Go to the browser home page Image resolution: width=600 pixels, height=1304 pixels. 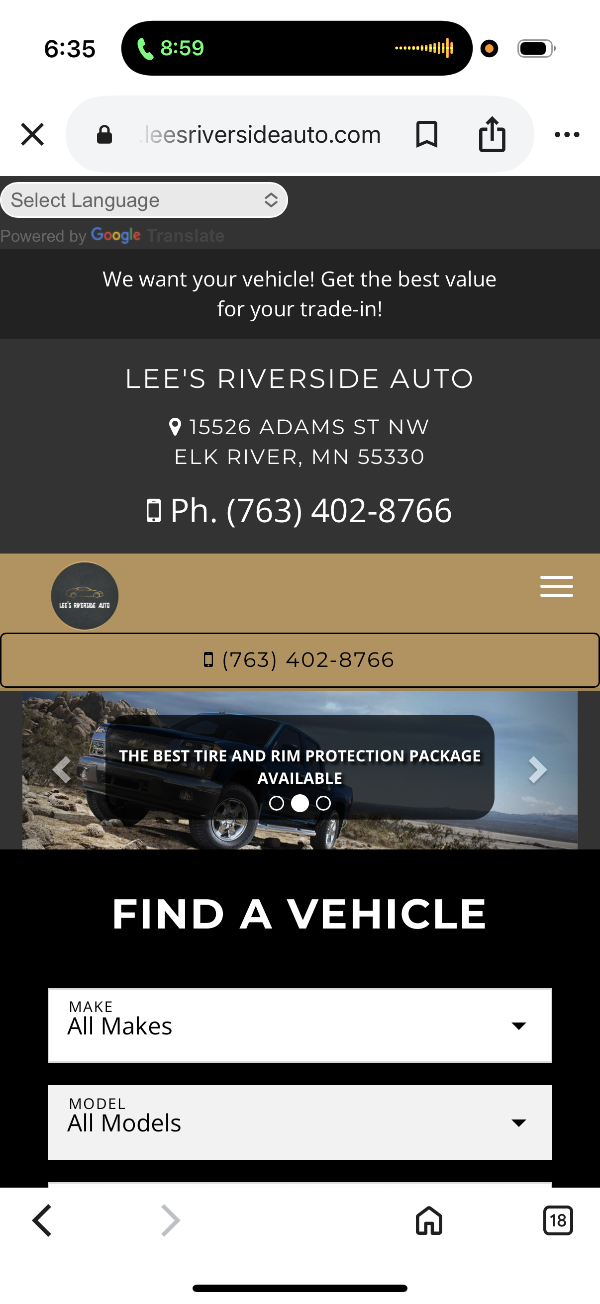pos(429,1220)
